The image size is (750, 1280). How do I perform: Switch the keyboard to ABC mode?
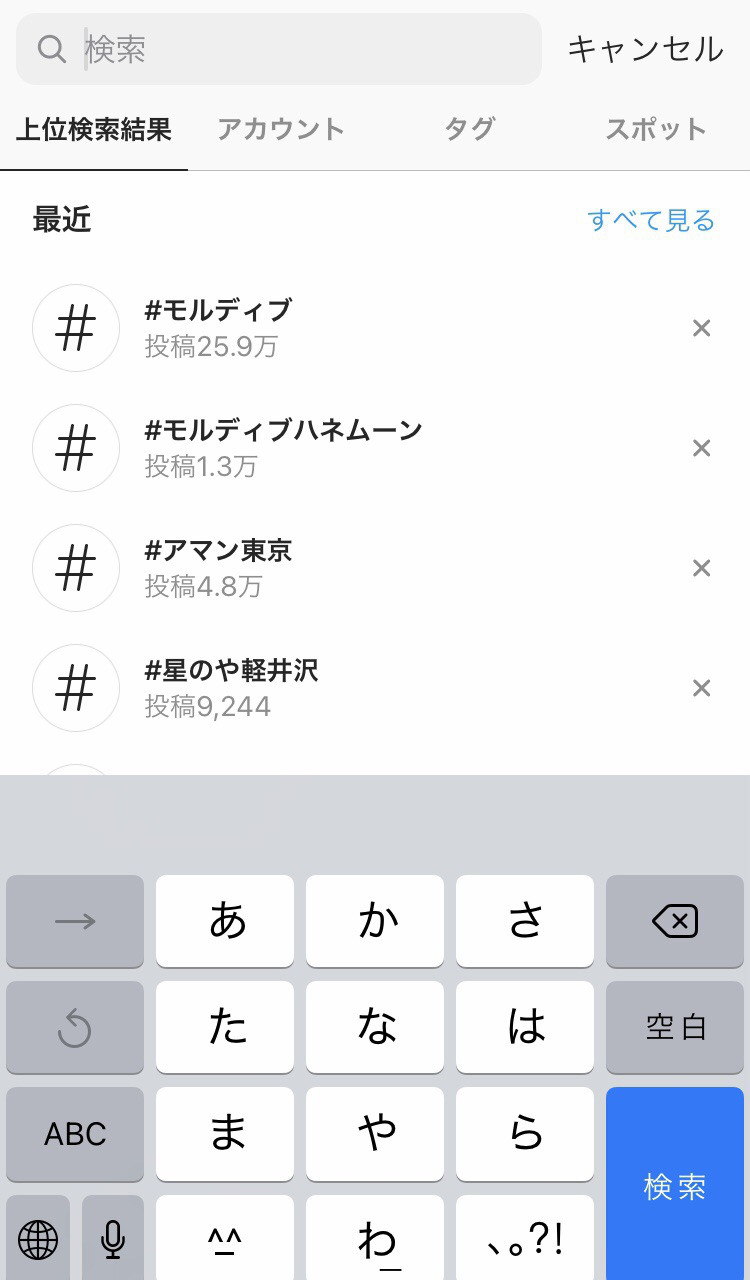pyautogui.click(x=75, y=1133)
